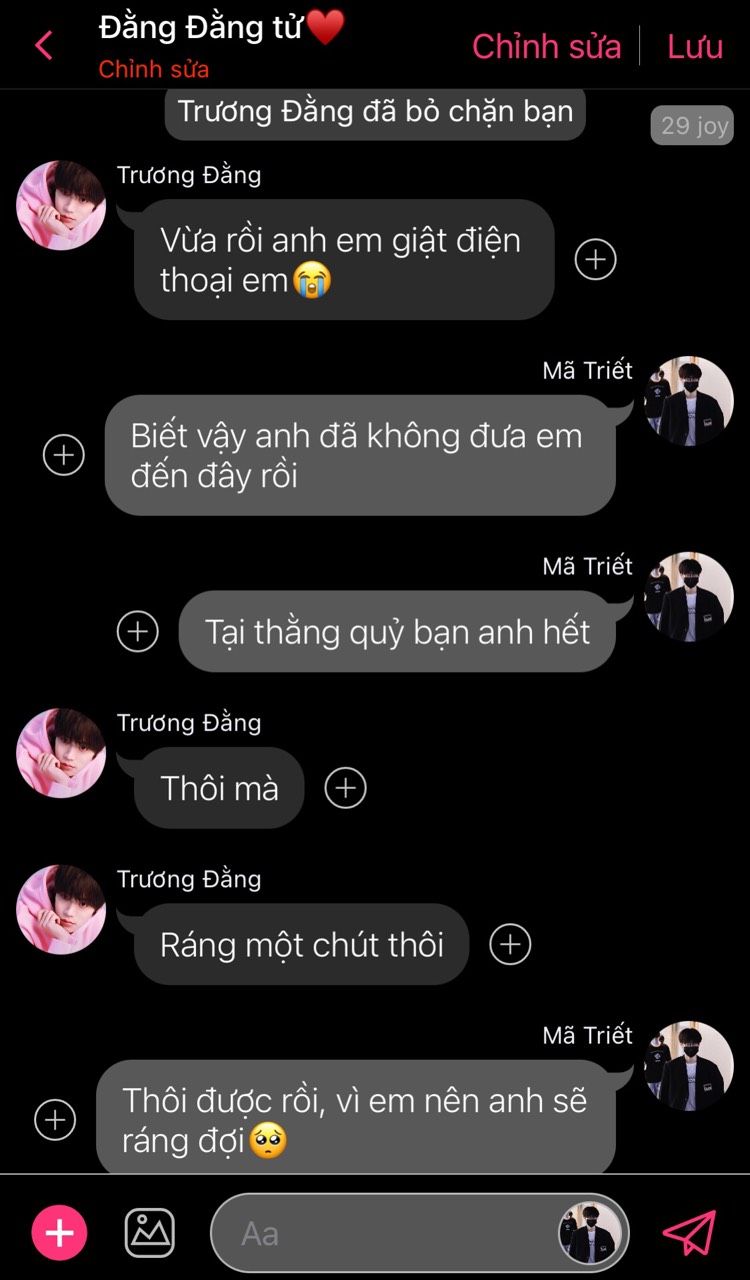The width and height of the screenshot is (750, 1280).
Task: Tap plus beside 'Thôi được rồi, vì em' message
Action: 55,1120
